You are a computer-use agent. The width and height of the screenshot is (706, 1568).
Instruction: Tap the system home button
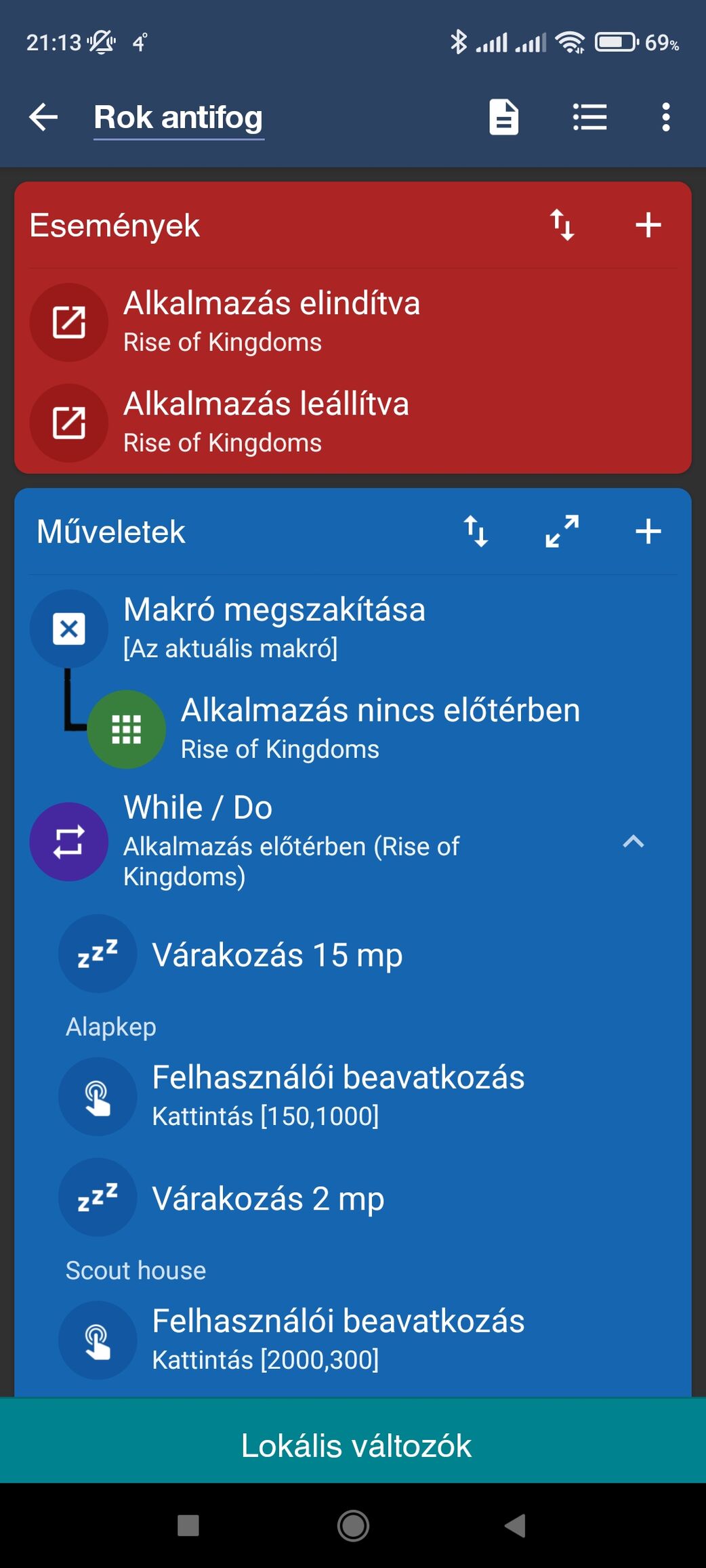pyautogui.click(x=353, y=1526)
